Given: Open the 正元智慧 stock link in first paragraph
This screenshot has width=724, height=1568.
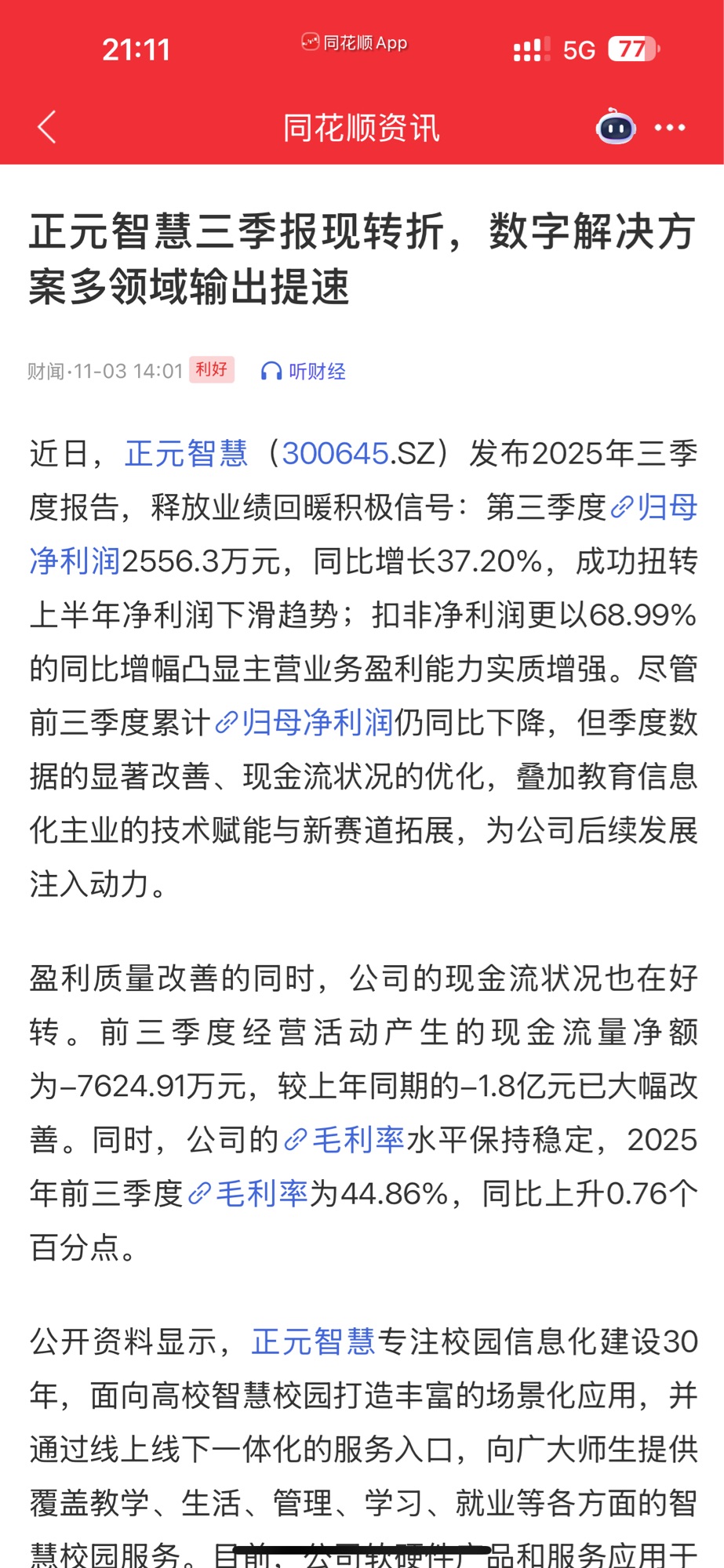Looking at the screenshot, I should coord(186,454).
